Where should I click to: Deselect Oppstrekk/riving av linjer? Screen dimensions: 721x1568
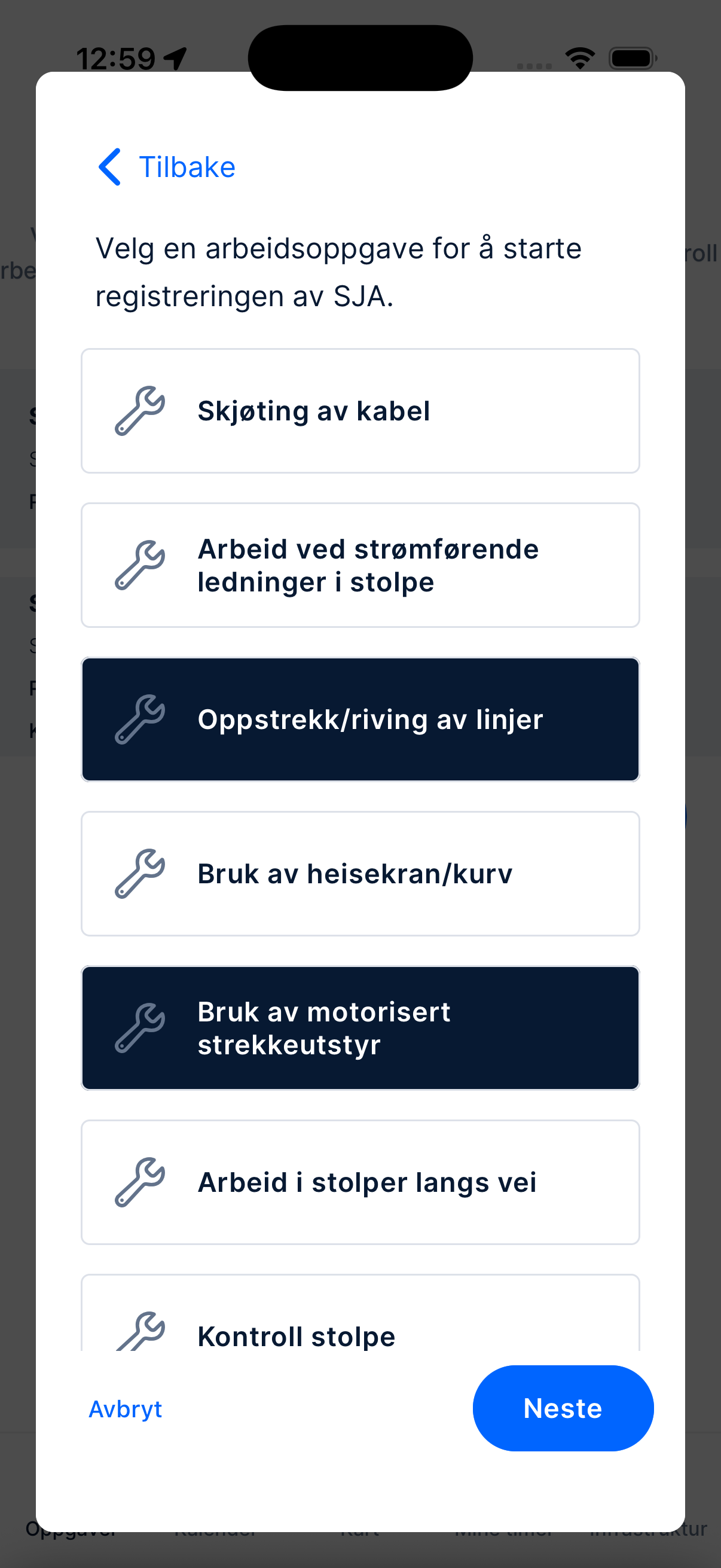point(360,719)
